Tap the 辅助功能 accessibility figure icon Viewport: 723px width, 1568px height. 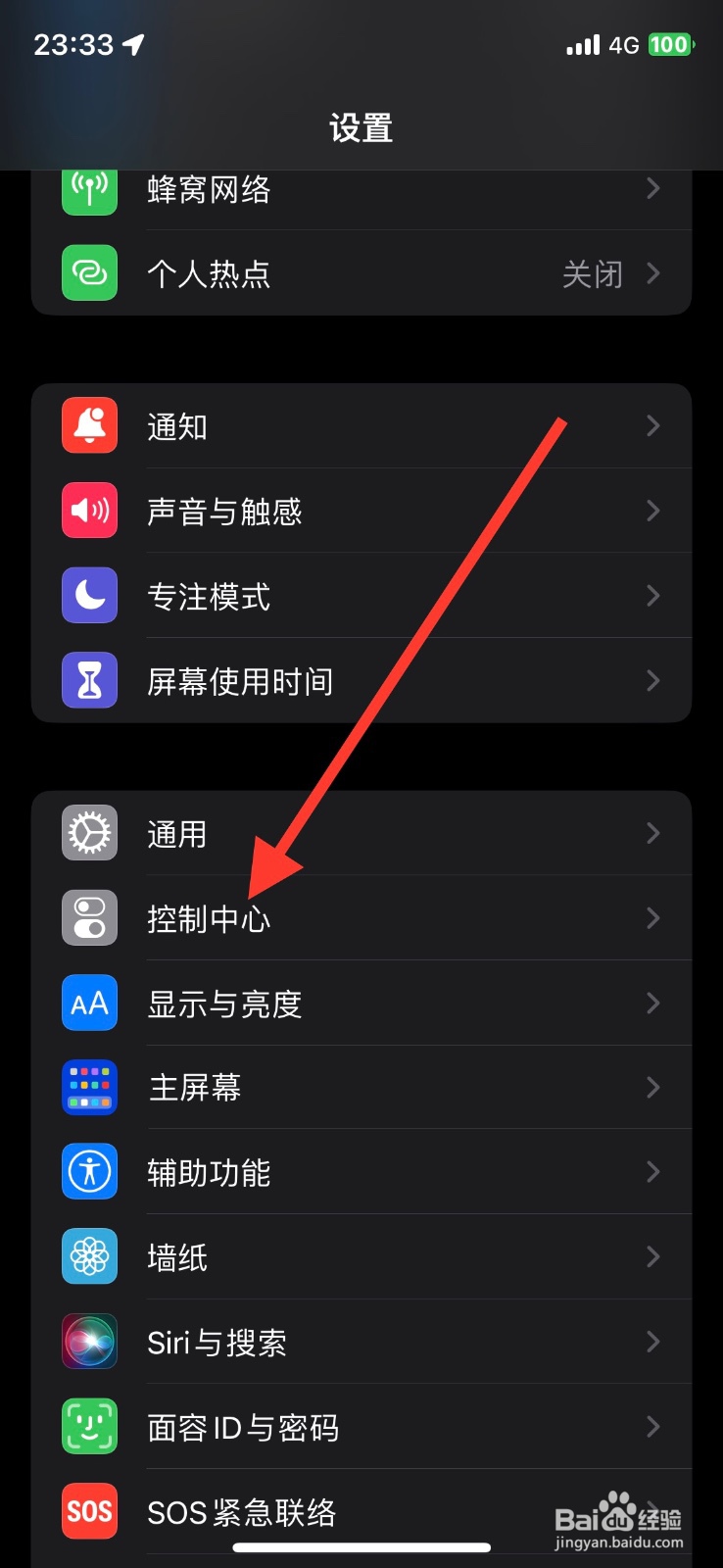point(89,1172)
